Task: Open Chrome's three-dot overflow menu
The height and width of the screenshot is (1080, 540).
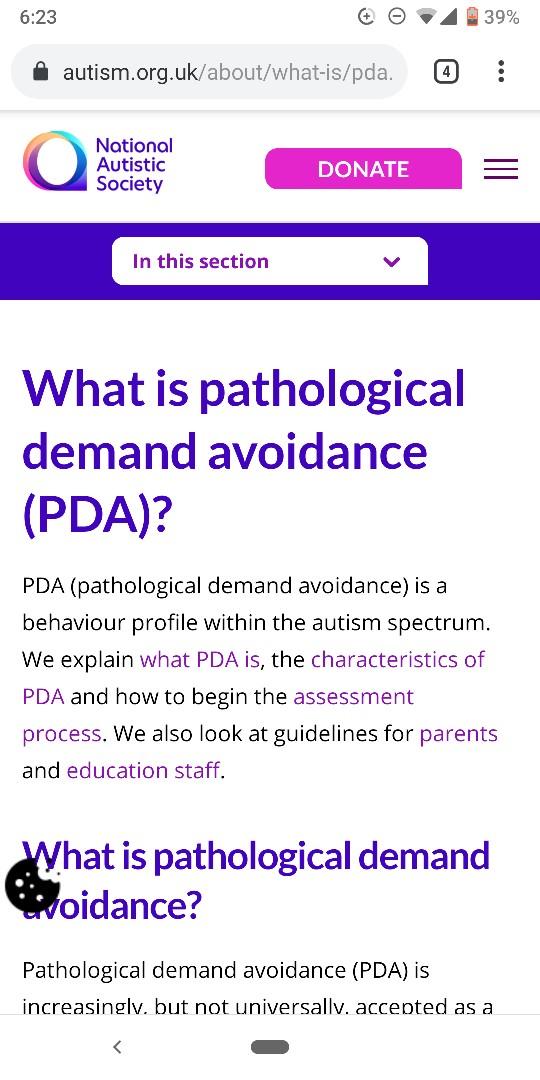Action: pos(501,71)
